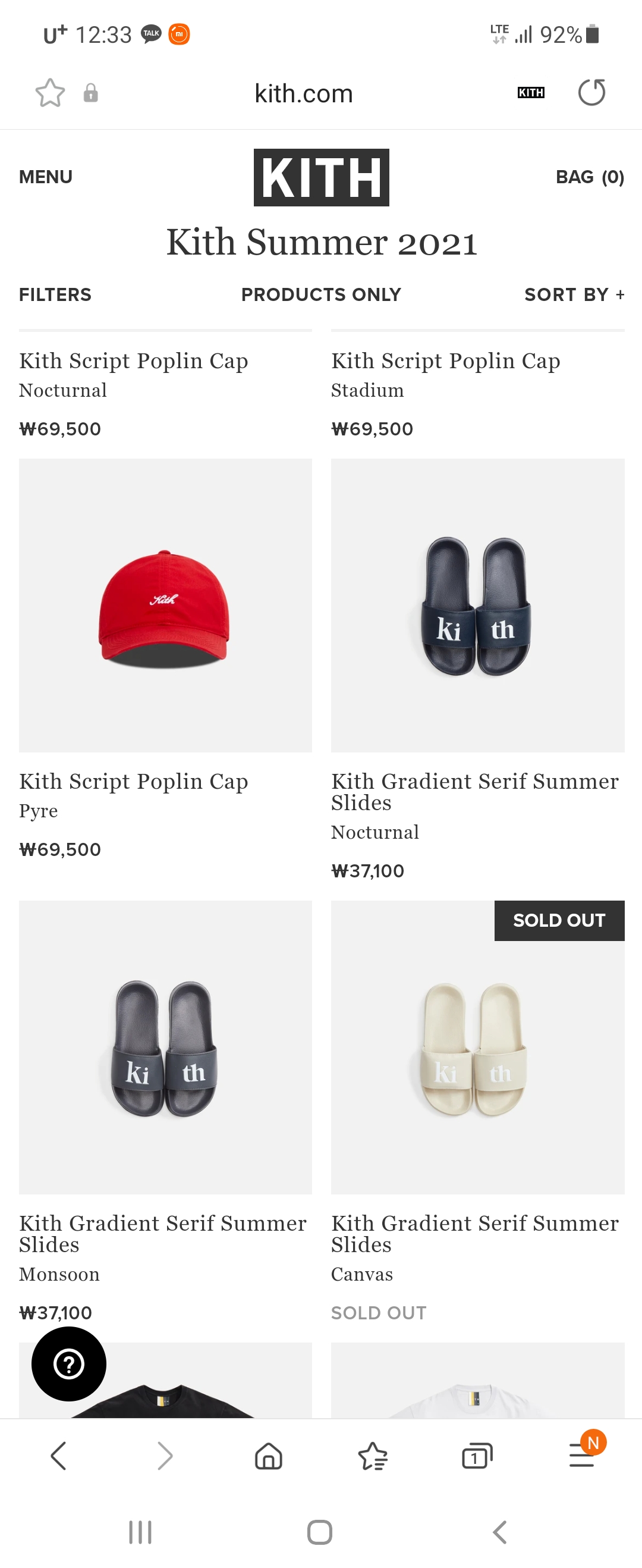Open Android recent apps
The image size is (642, 1568).
[140, 1532]
